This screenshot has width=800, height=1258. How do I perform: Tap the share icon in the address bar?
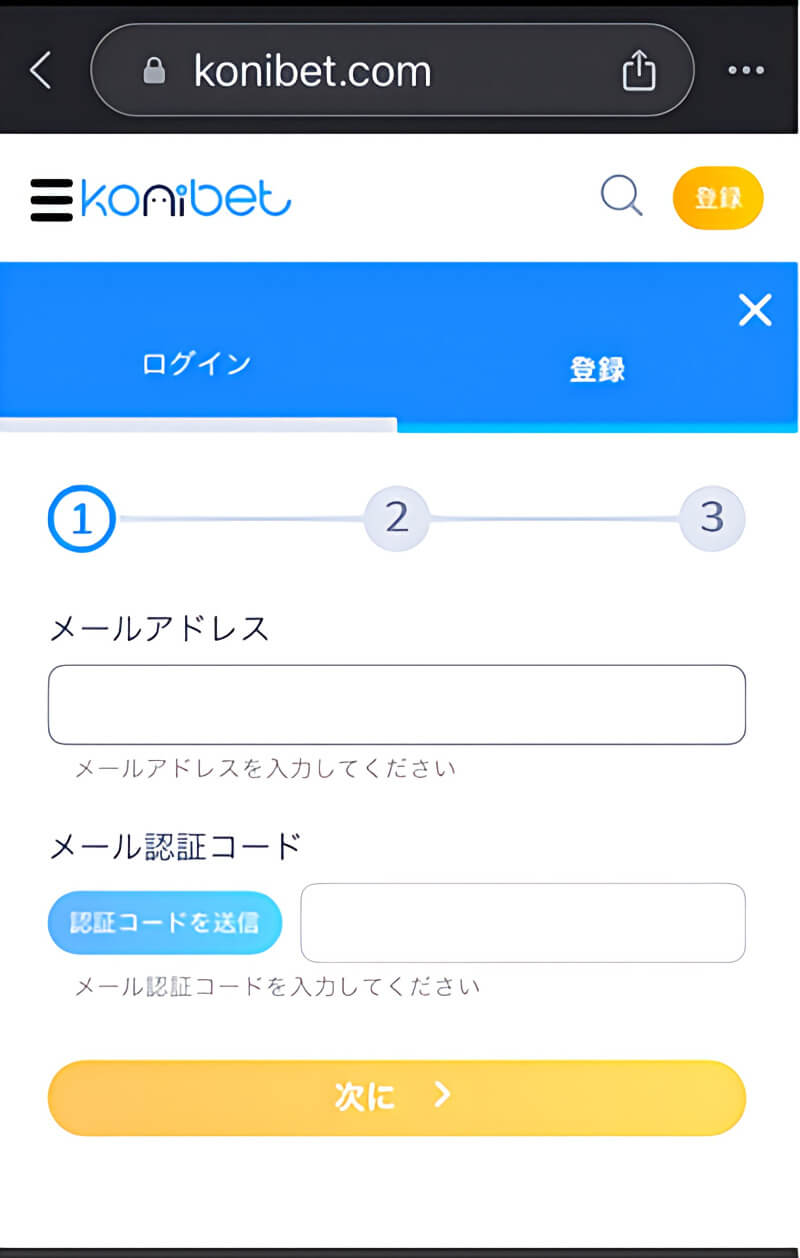(x=639, y=70)
